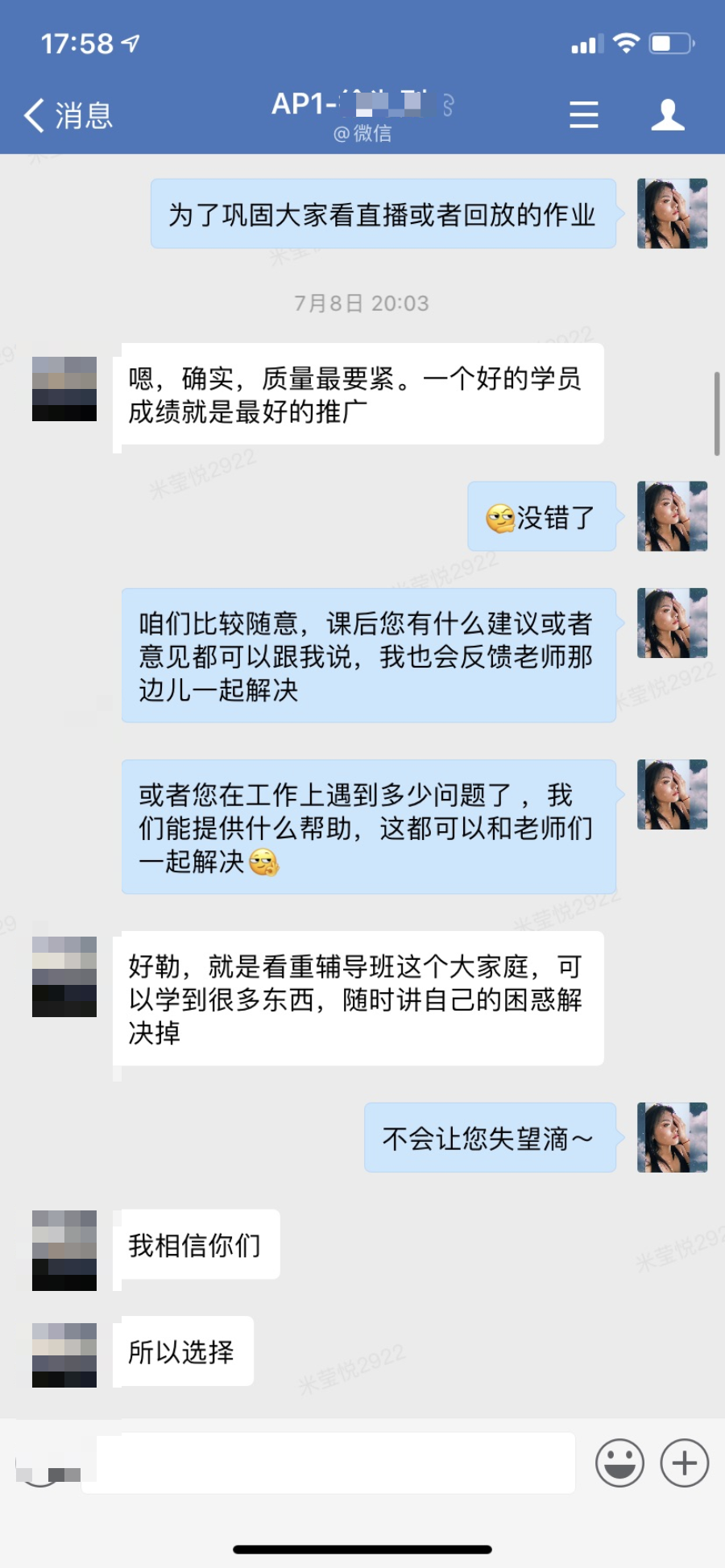Open sender avatar beside 不会让您失望滴 message
This screenshot has height=1568, width=725.
click(672, 1137)
